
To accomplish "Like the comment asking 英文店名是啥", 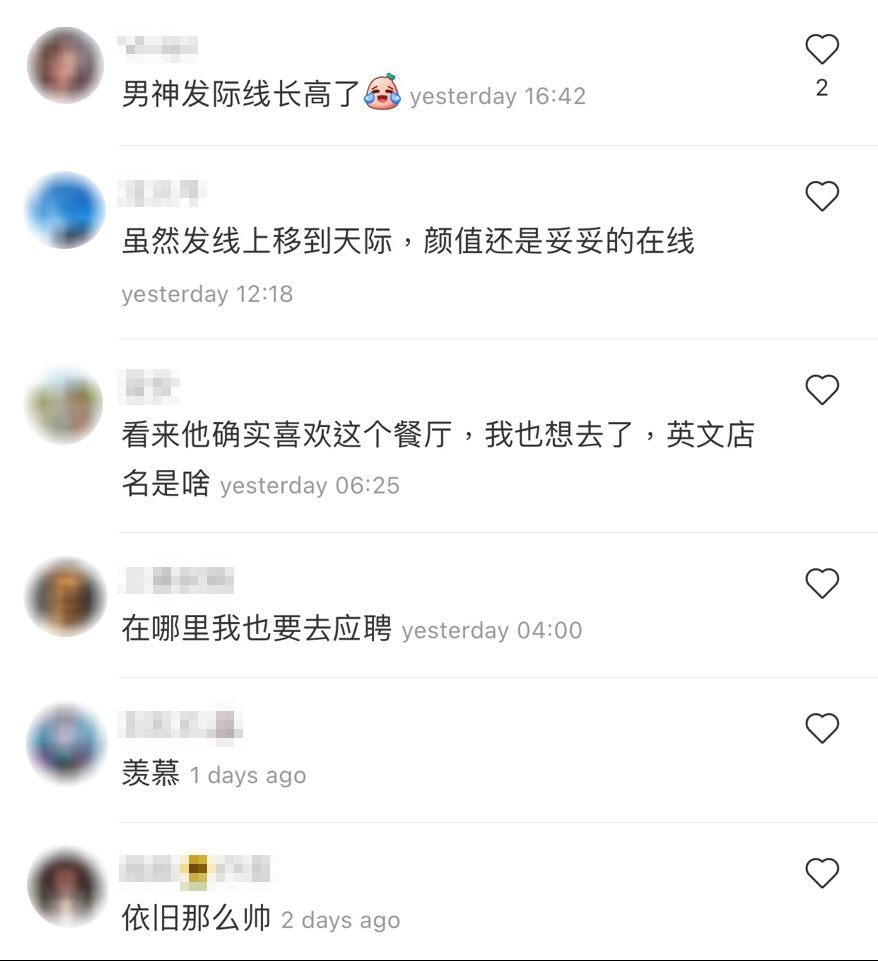I will (x=822, y=390).
